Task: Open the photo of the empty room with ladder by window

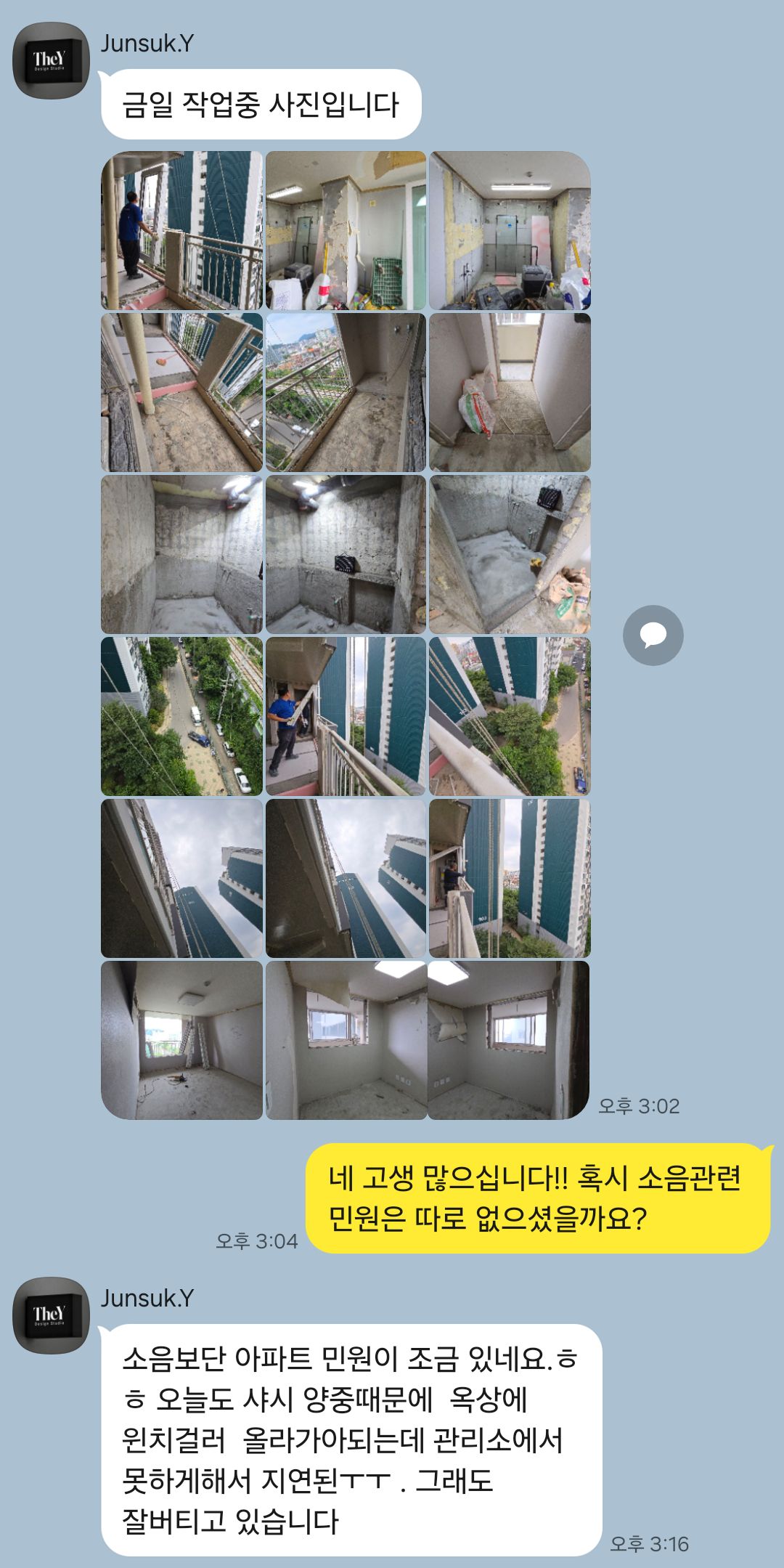Action: tap(181, 1040)
